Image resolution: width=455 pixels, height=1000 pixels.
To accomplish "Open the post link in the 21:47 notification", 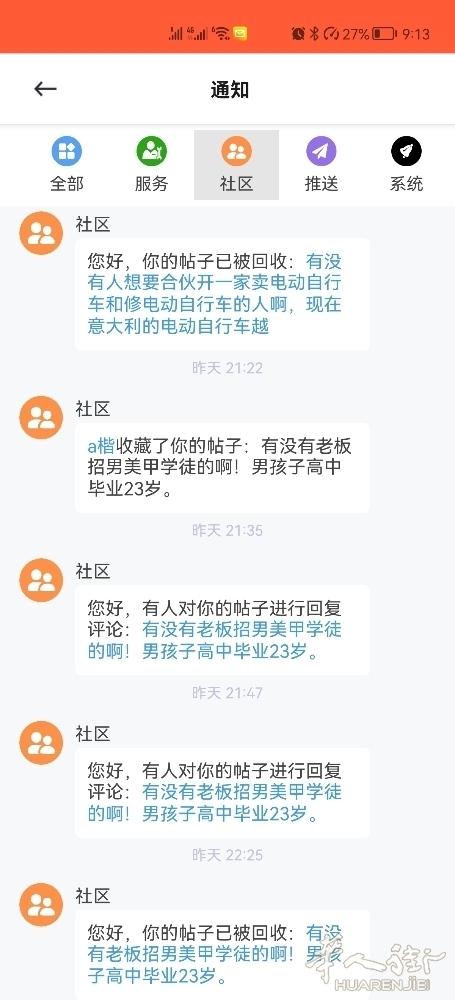I will [x=215, y=641].
